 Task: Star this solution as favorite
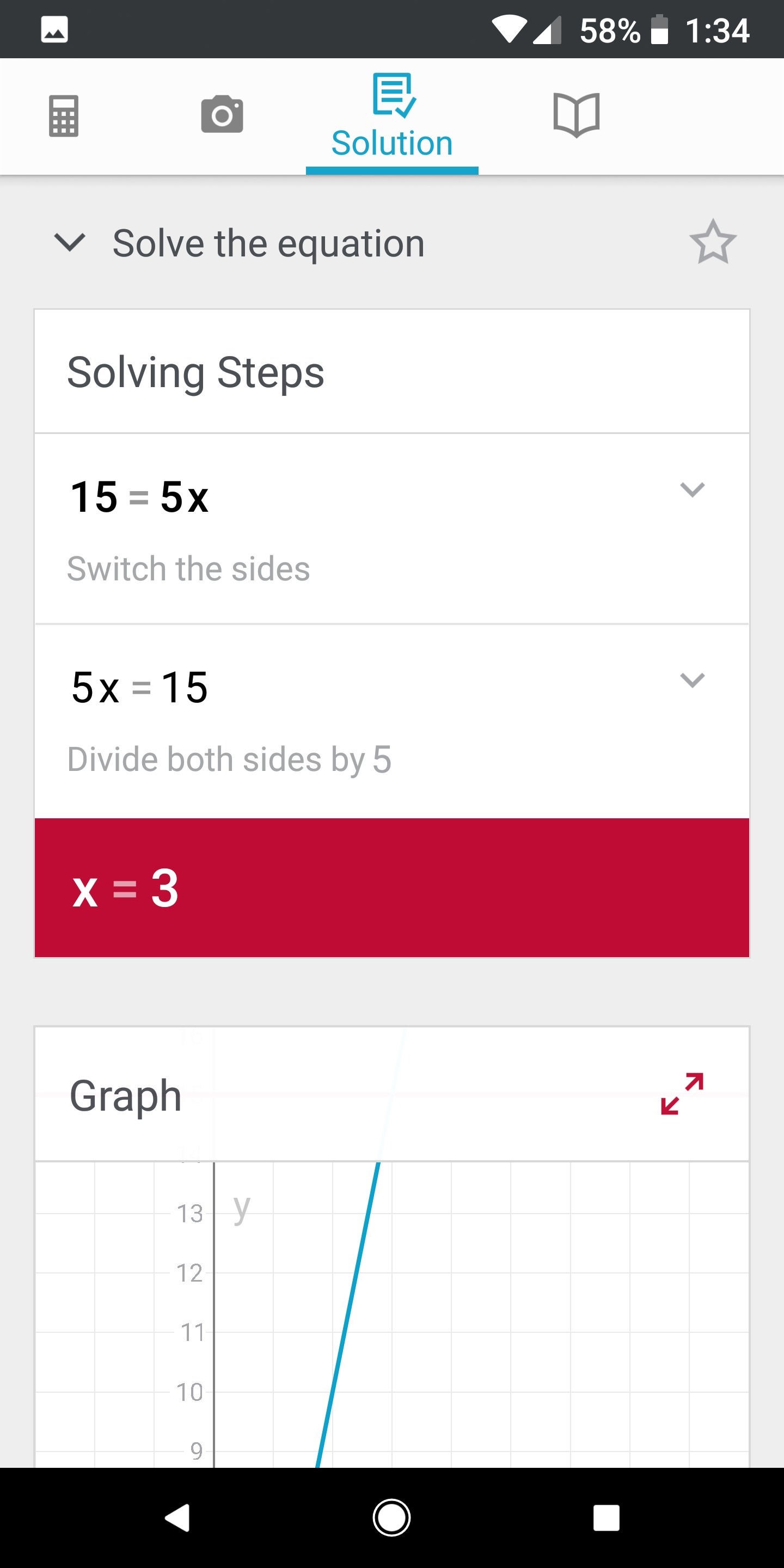(x=713, y=242)
